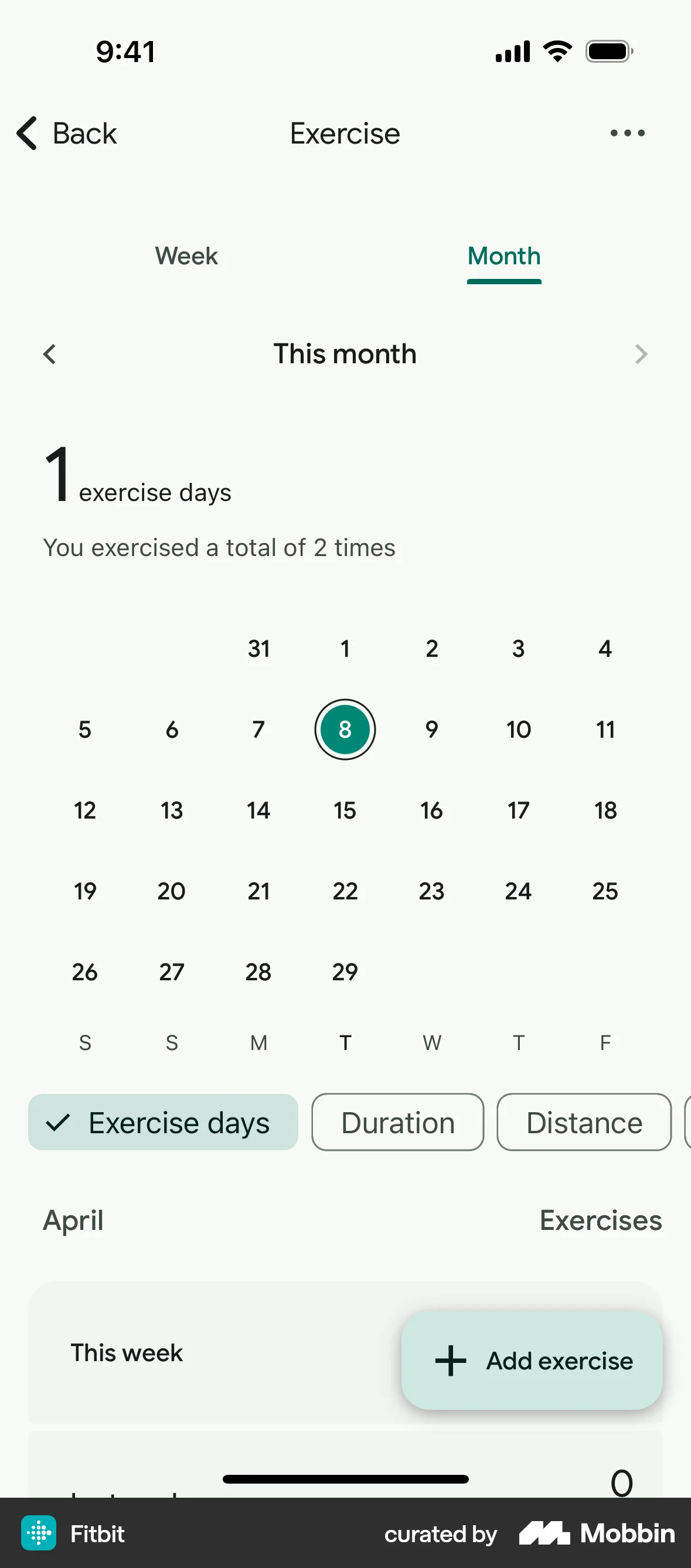The width and height of the screenshot is (691, 1568).
Task: Enable the Distance filter chip
Action: click(583, 1122)
